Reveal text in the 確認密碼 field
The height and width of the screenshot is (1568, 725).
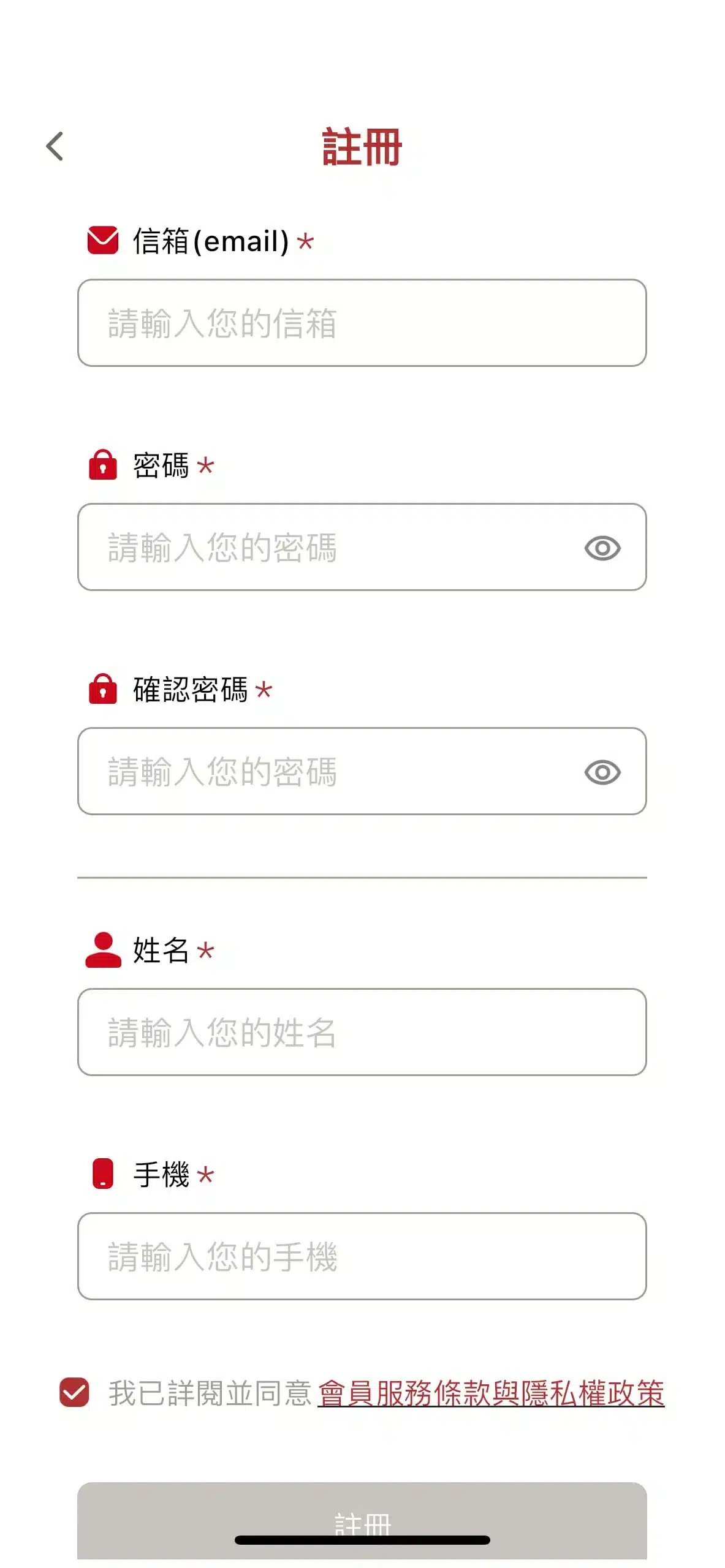point(602,772)
